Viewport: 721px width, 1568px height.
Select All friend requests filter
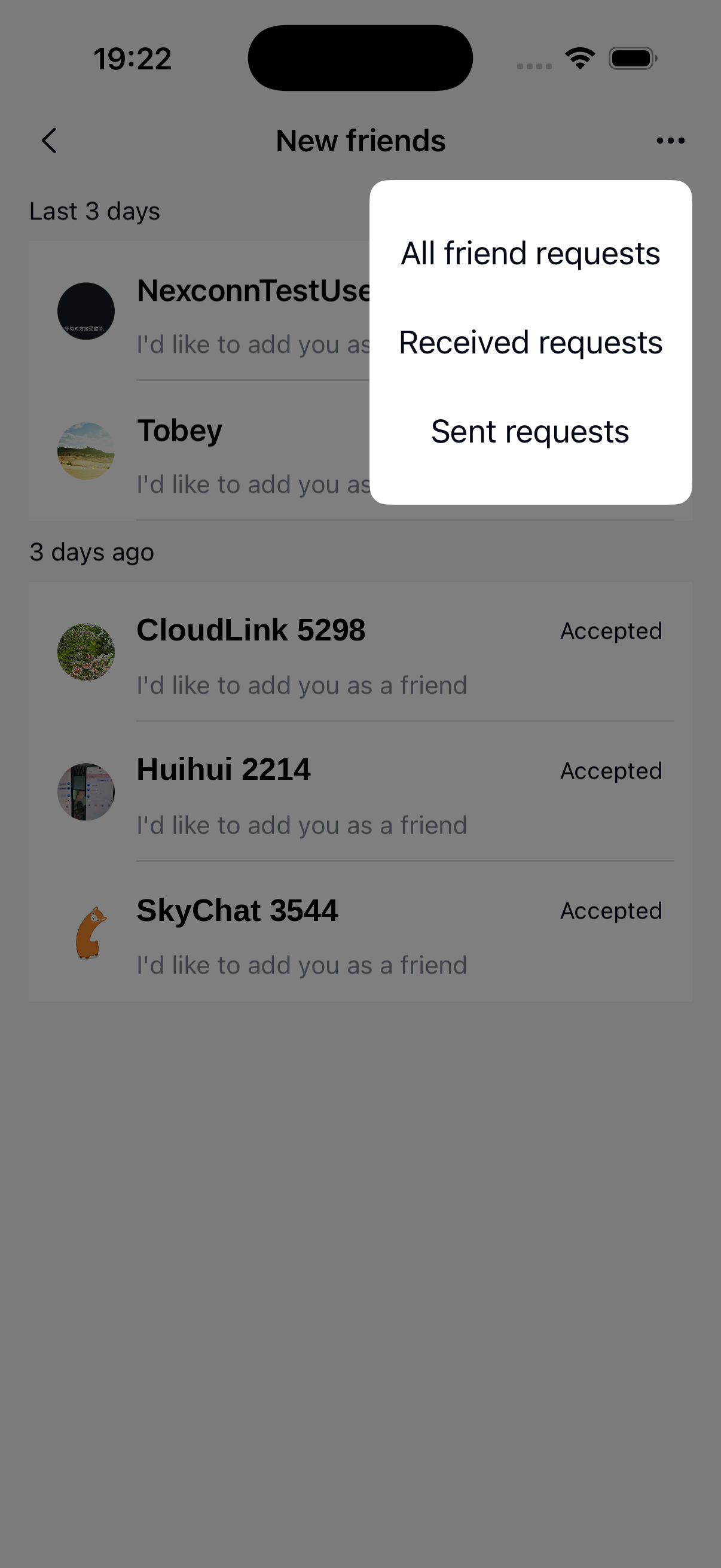tap(530, 253)
